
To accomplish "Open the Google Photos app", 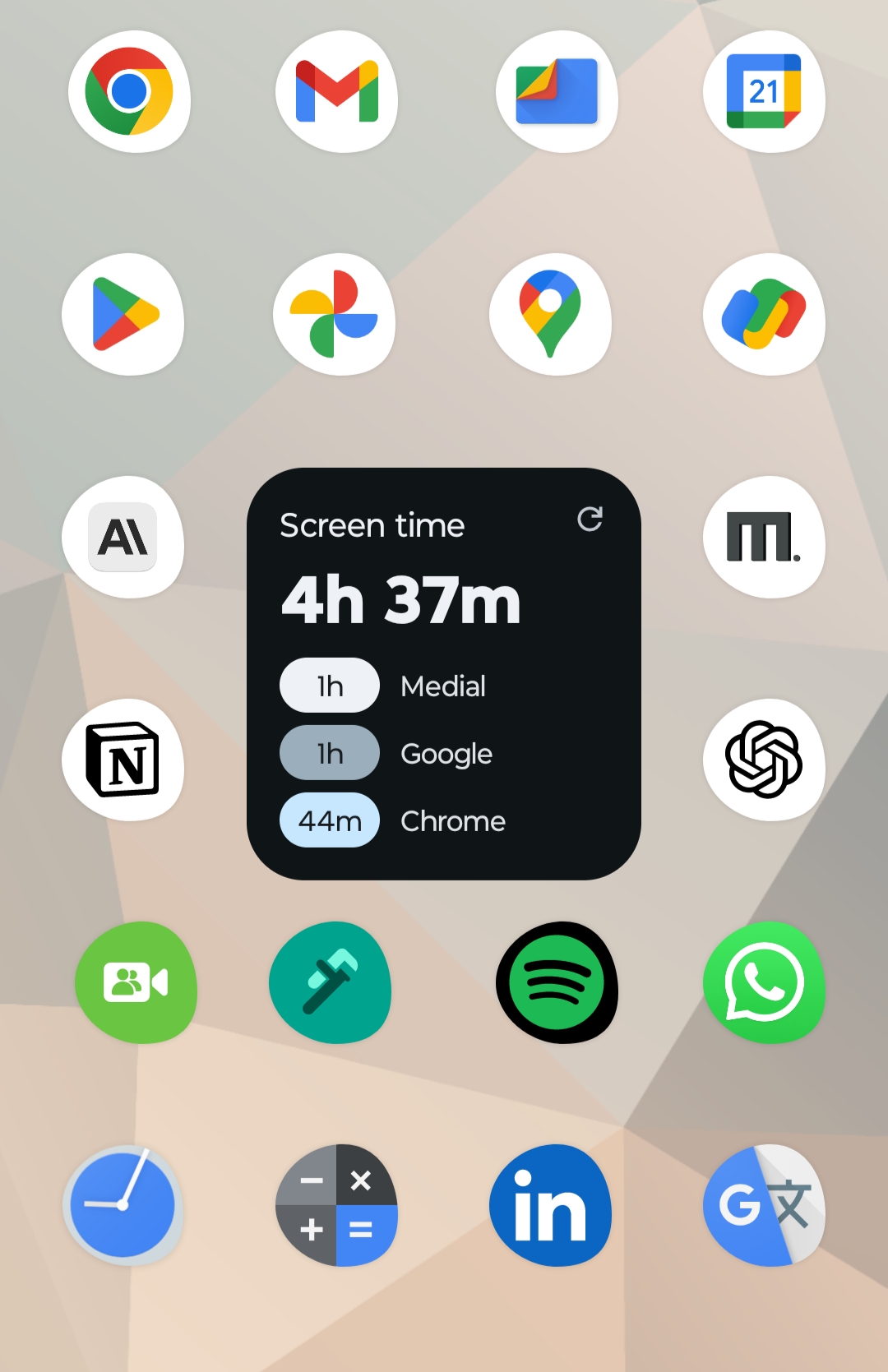I will (x=334, y=314).
